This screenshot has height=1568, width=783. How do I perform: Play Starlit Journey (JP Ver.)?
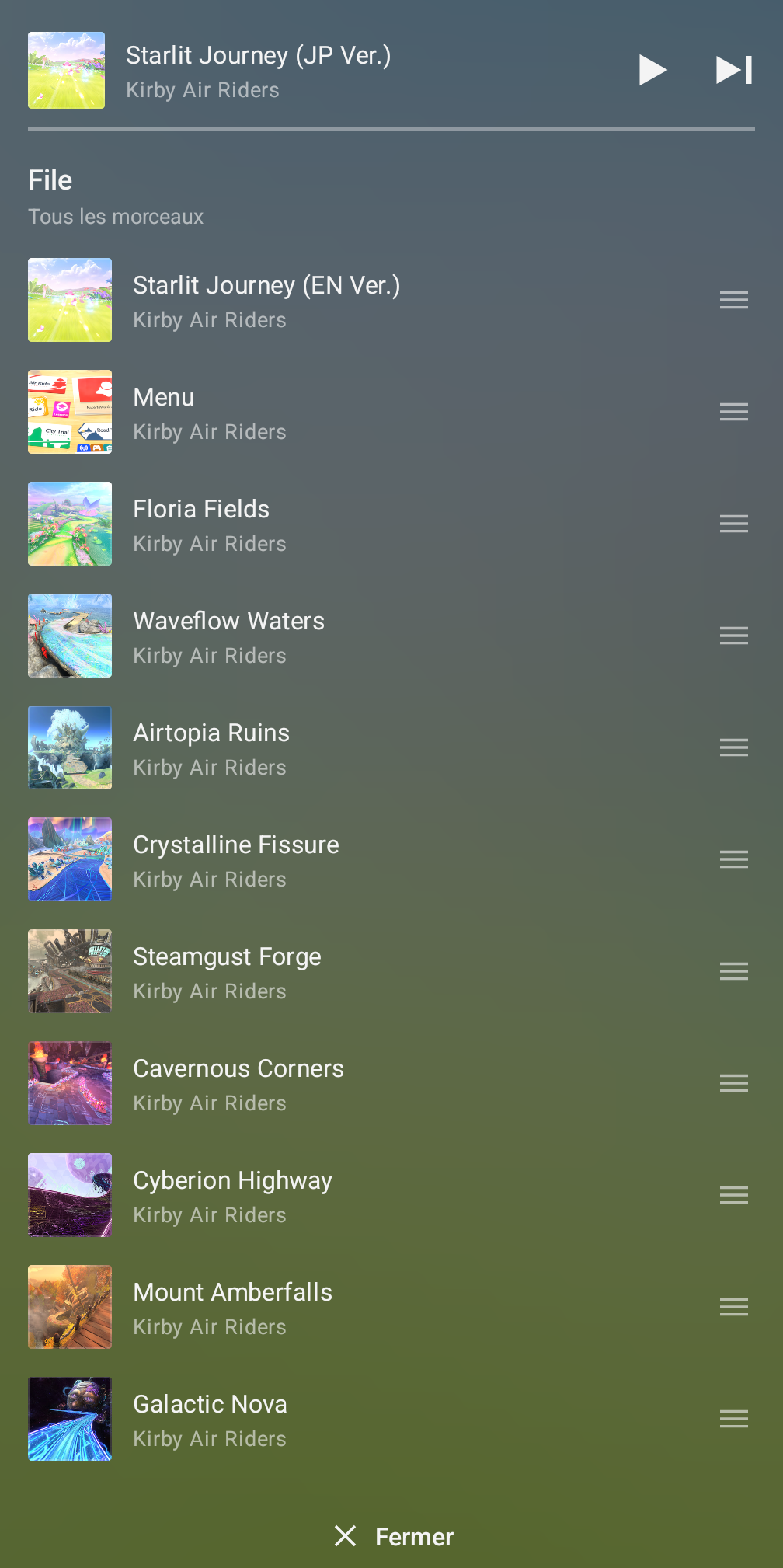652,70
